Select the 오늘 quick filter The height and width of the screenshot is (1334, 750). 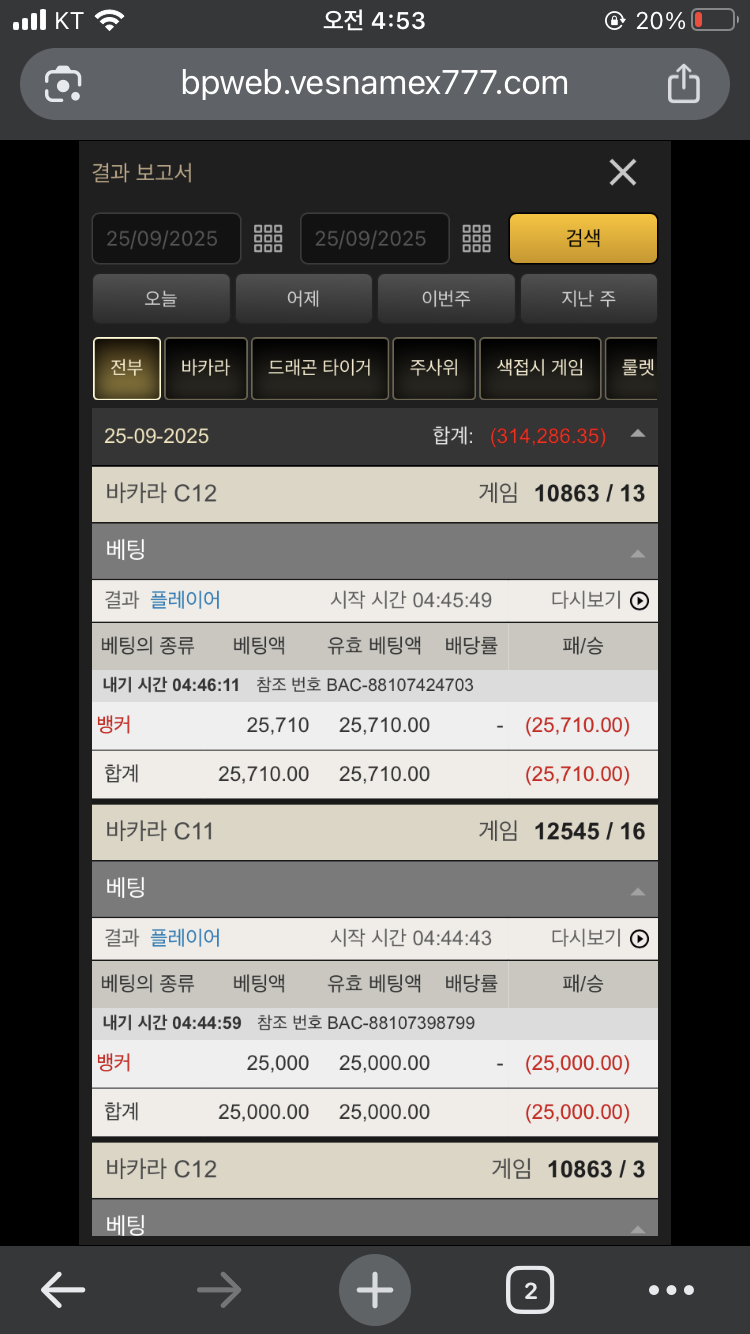[161, 299]
